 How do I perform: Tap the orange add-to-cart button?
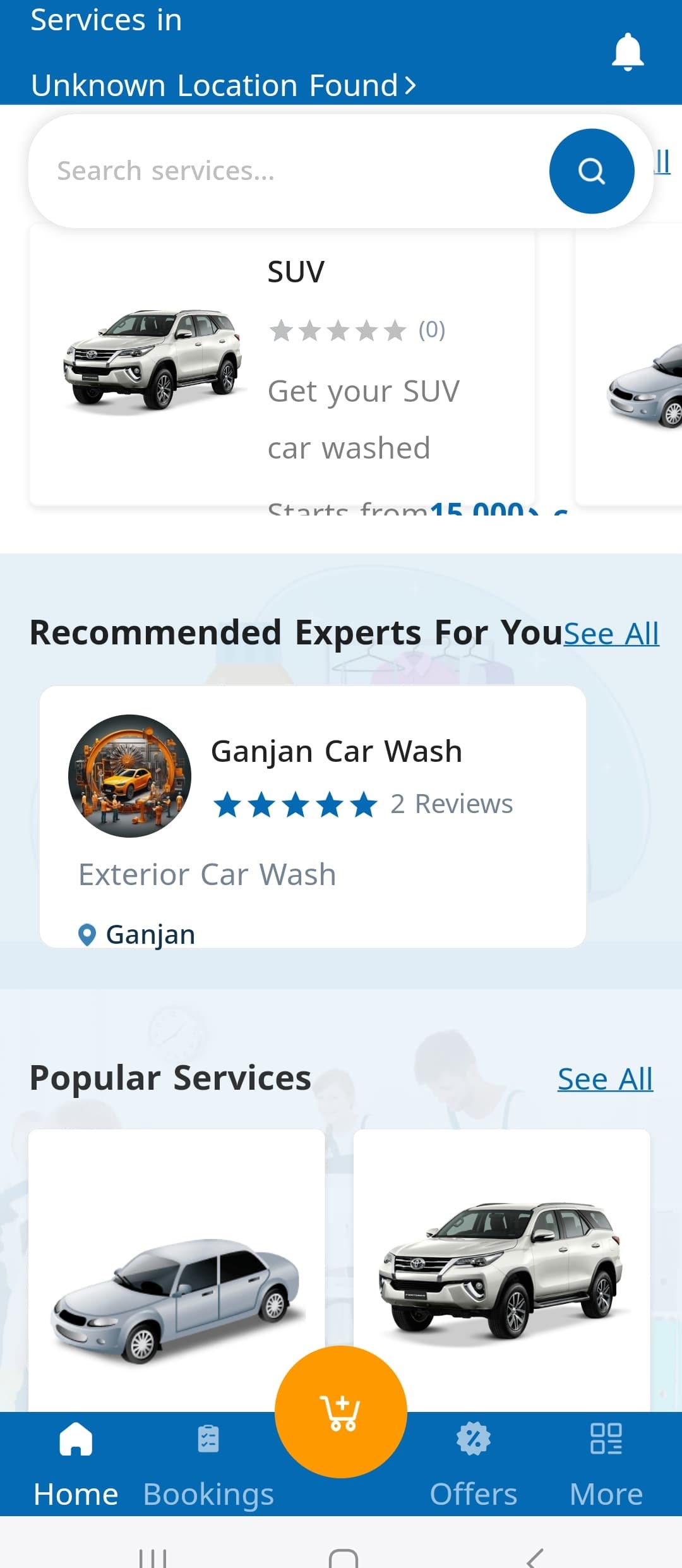click(341, 1412)
